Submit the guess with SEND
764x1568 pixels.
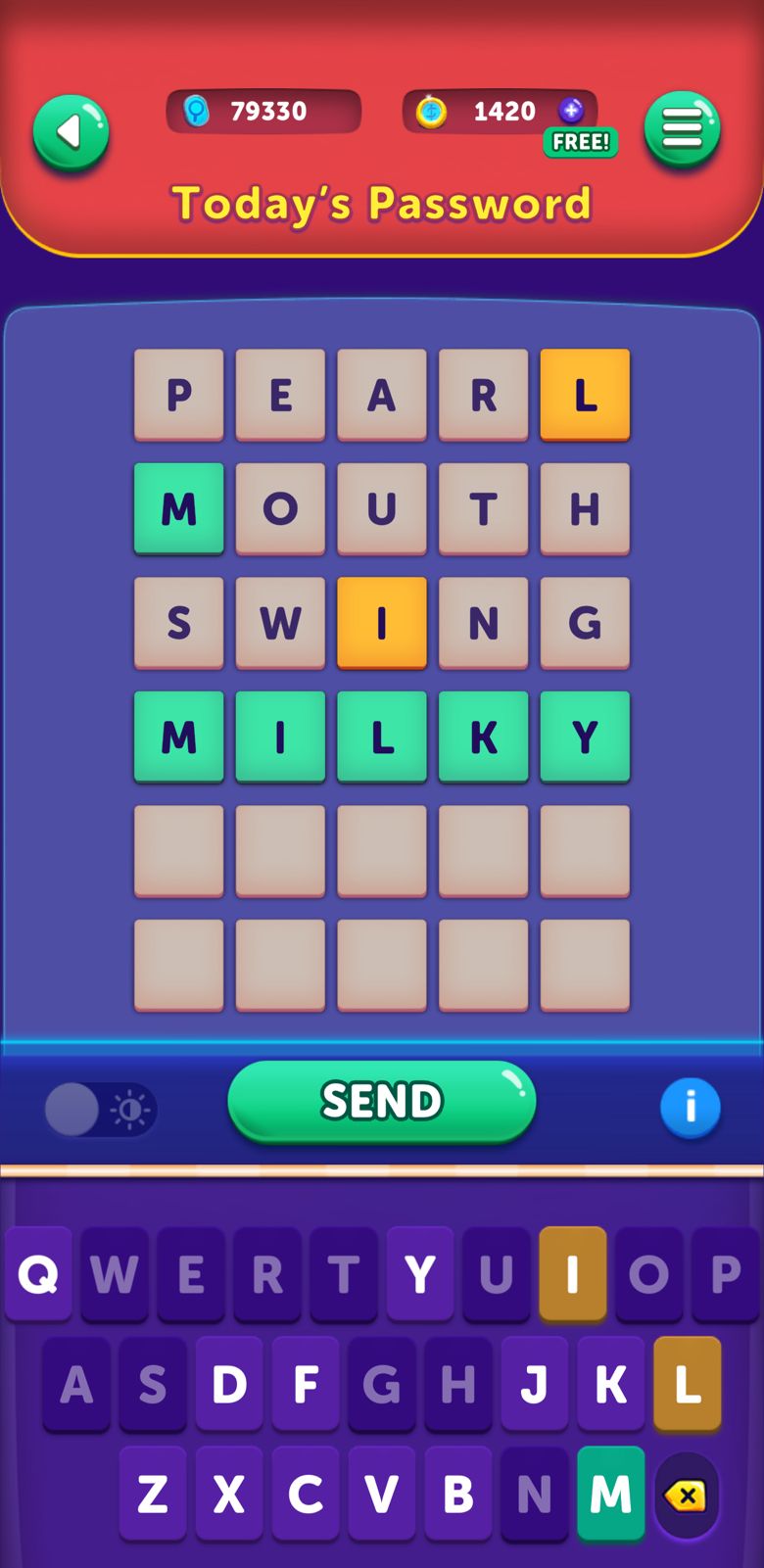pos(382,1101)
